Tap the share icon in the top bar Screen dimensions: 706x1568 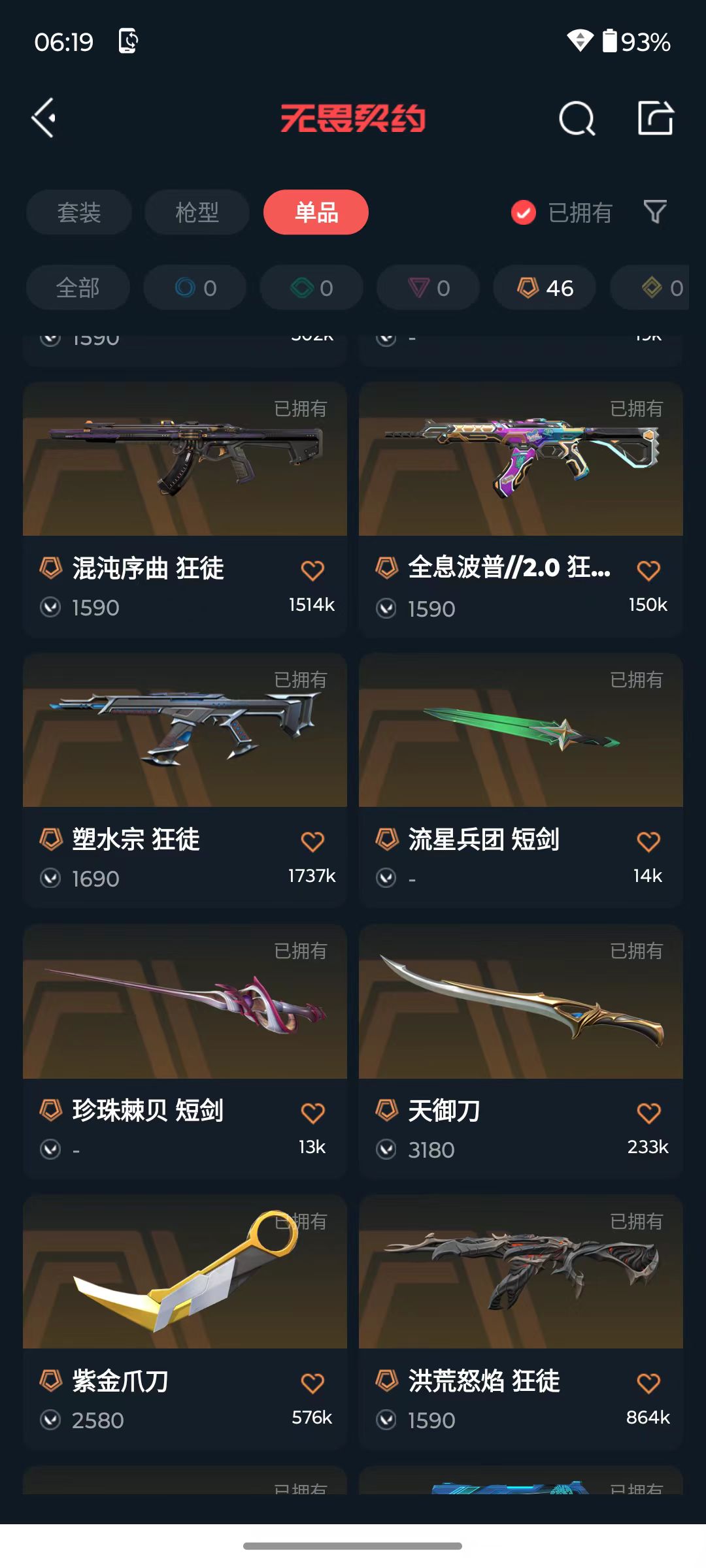[x=656, y=118]
